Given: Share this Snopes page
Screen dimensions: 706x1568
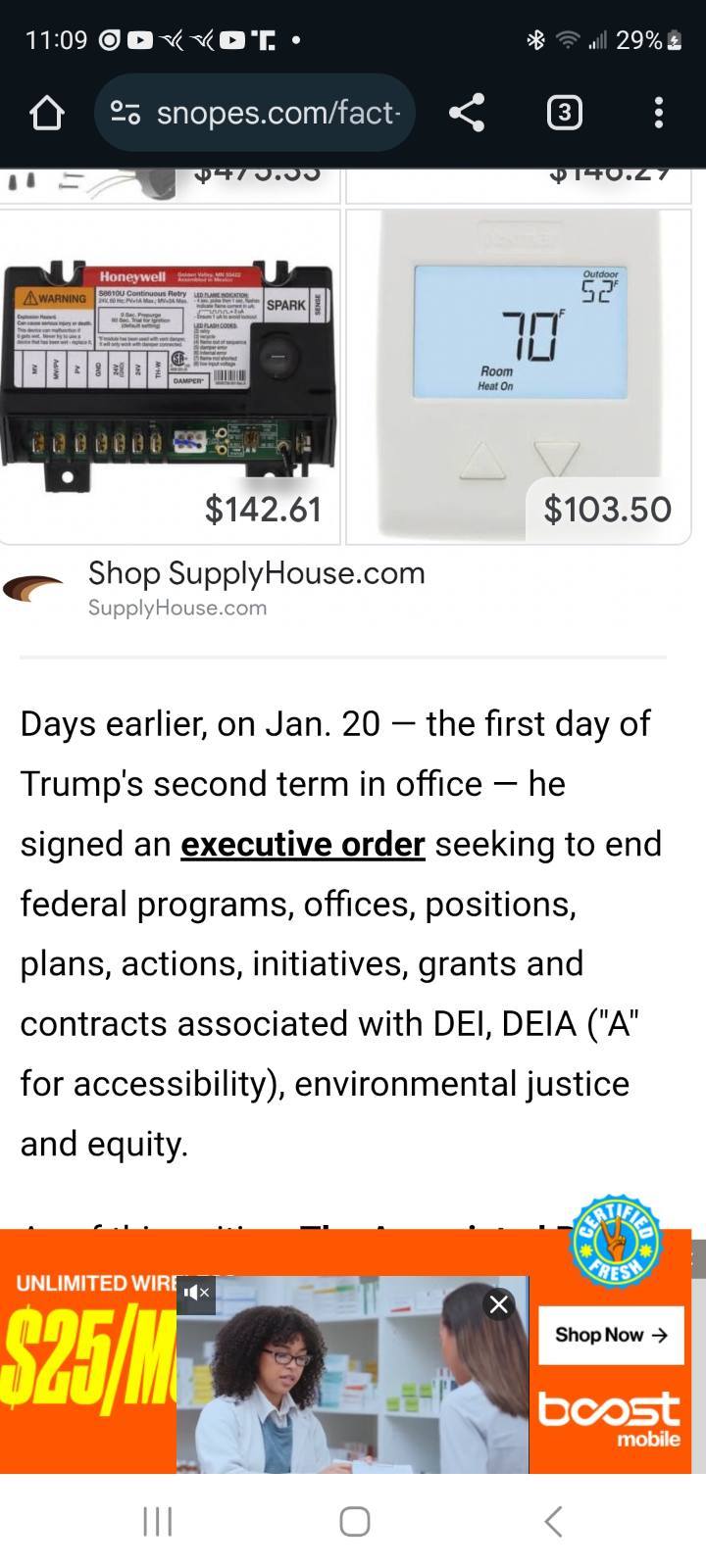Looking at the screenshot, I should (467, 114).
